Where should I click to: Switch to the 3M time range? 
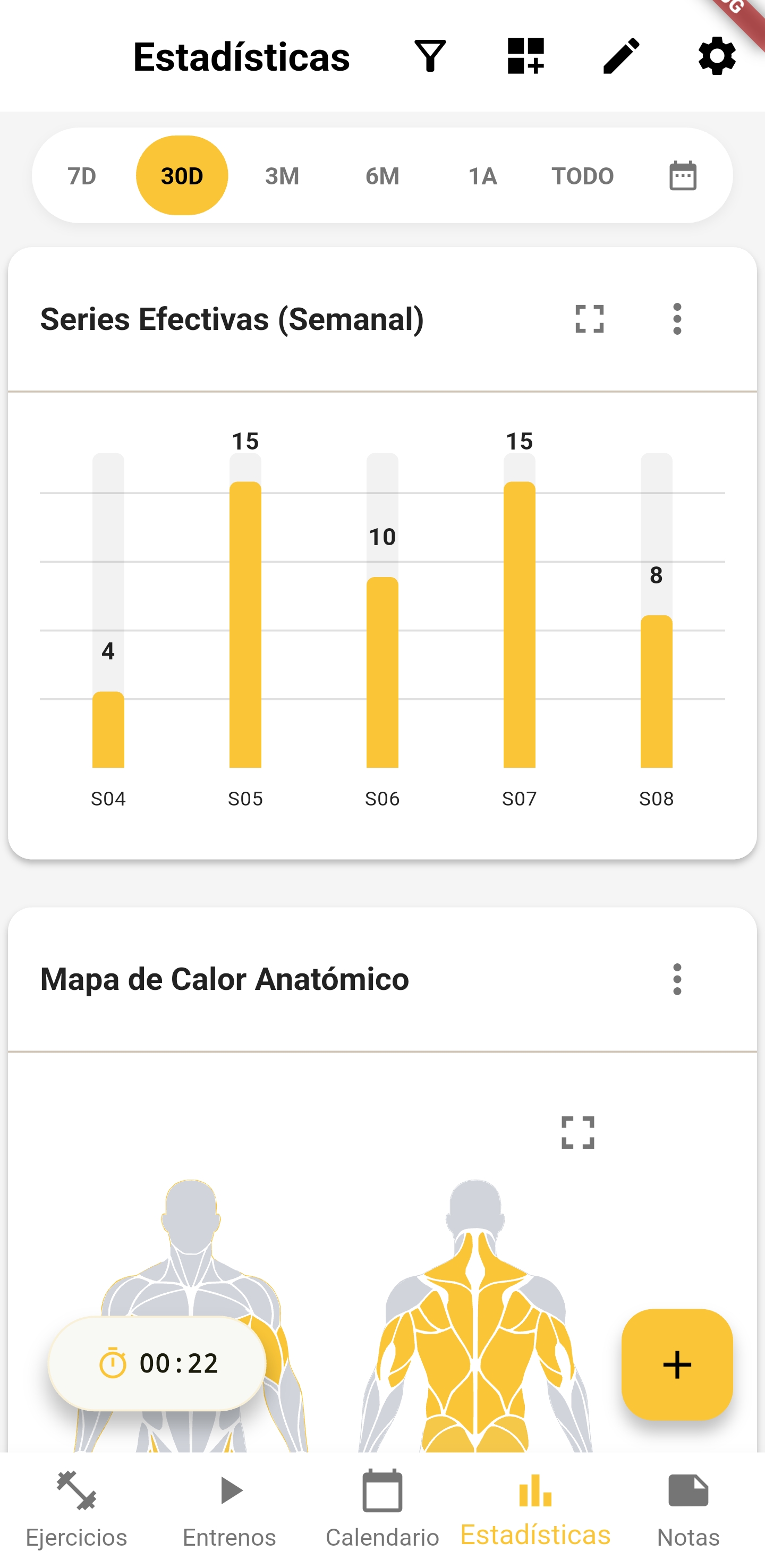283,176
